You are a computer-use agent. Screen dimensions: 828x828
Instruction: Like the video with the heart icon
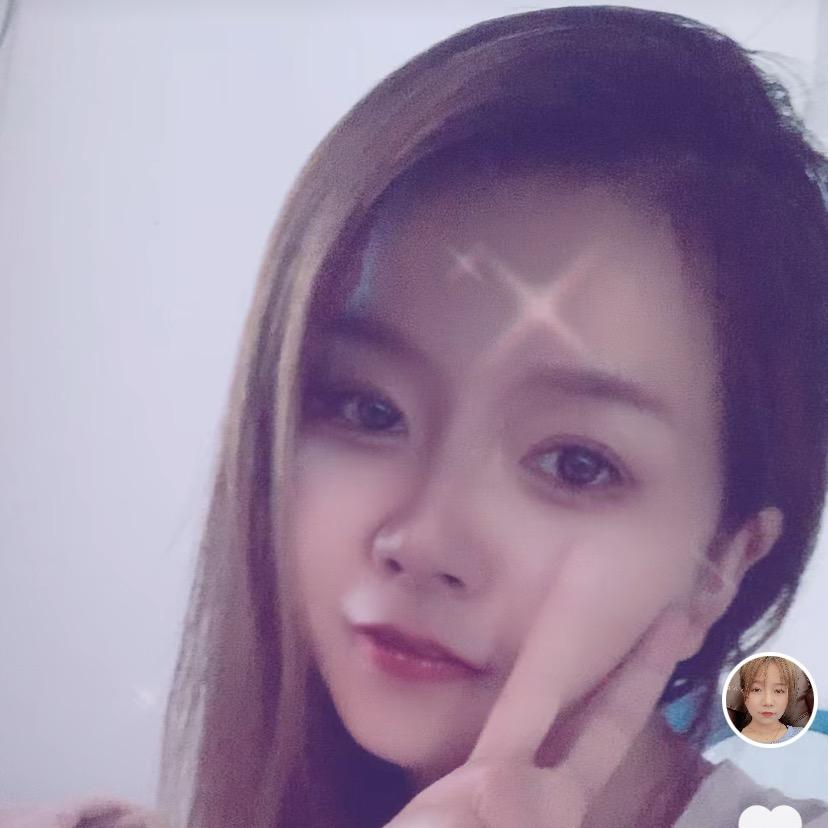click(x=770, y=817)
